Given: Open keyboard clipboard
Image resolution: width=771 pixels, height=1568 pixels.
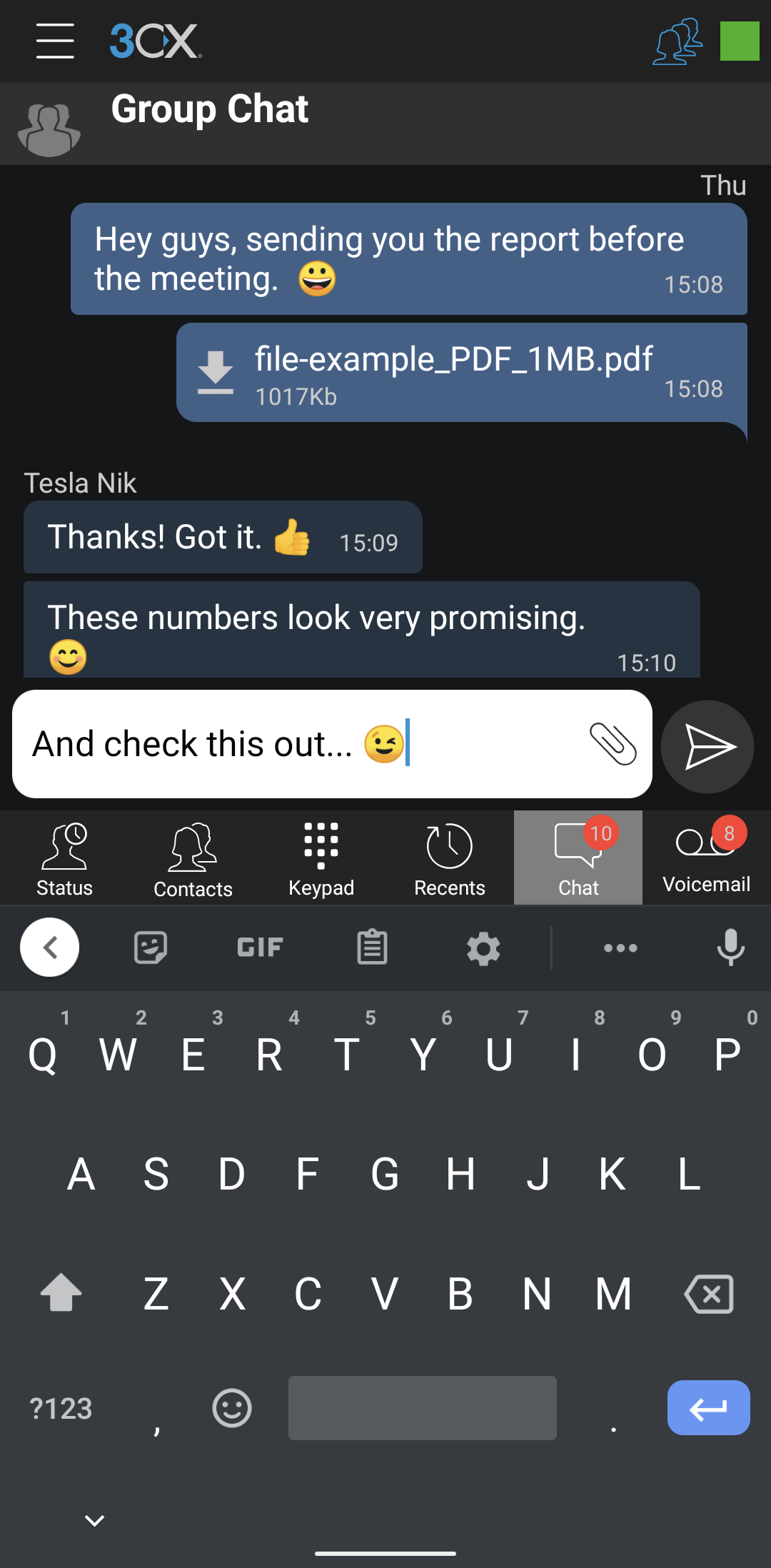Looking at the screenshot, I should (372, 948).
